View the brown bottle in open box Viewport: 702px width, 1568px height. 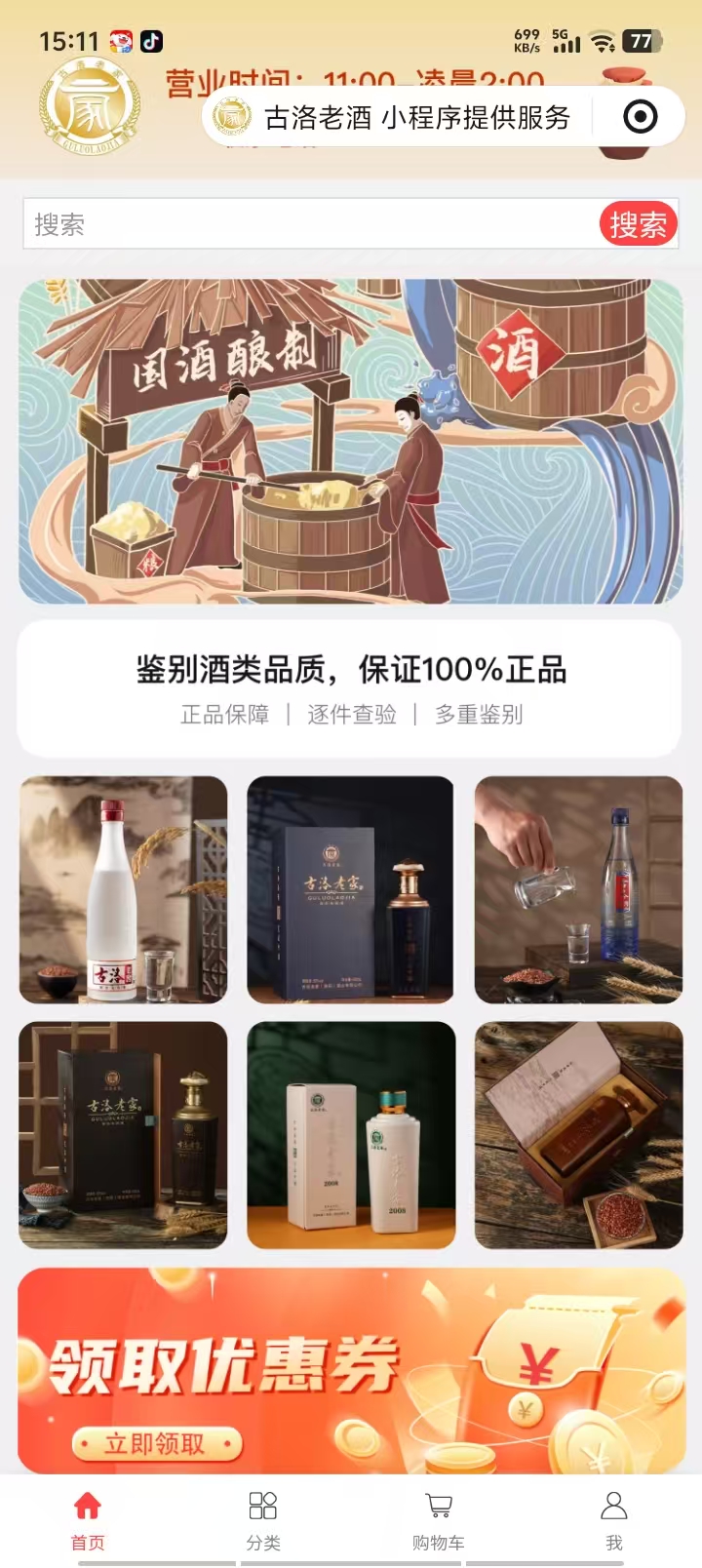point(578,1135)
